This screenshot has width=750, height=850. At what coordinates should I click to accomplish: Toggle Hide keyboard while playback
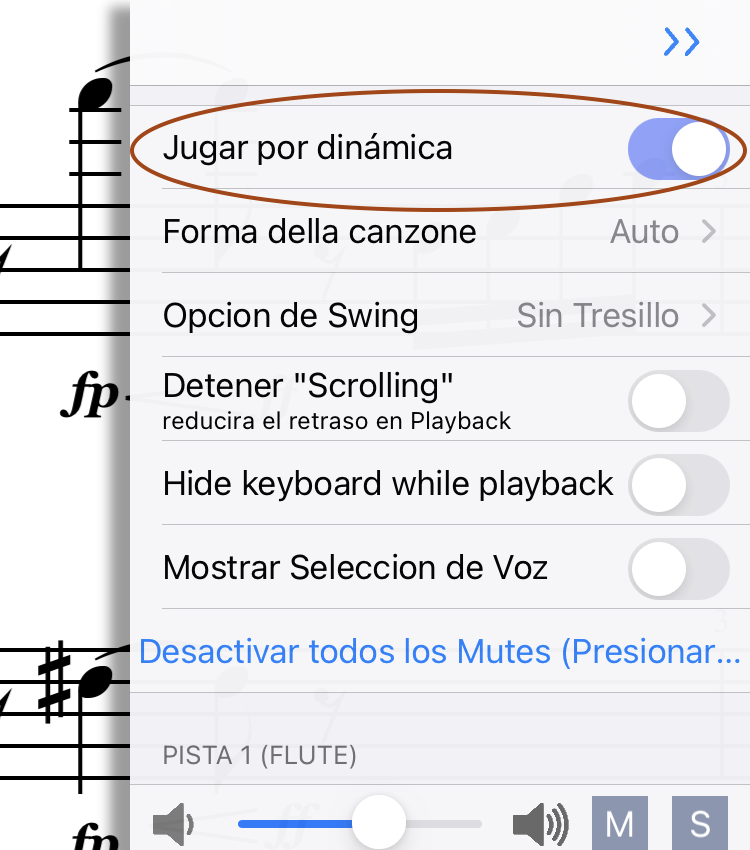(x=678, y=485)
